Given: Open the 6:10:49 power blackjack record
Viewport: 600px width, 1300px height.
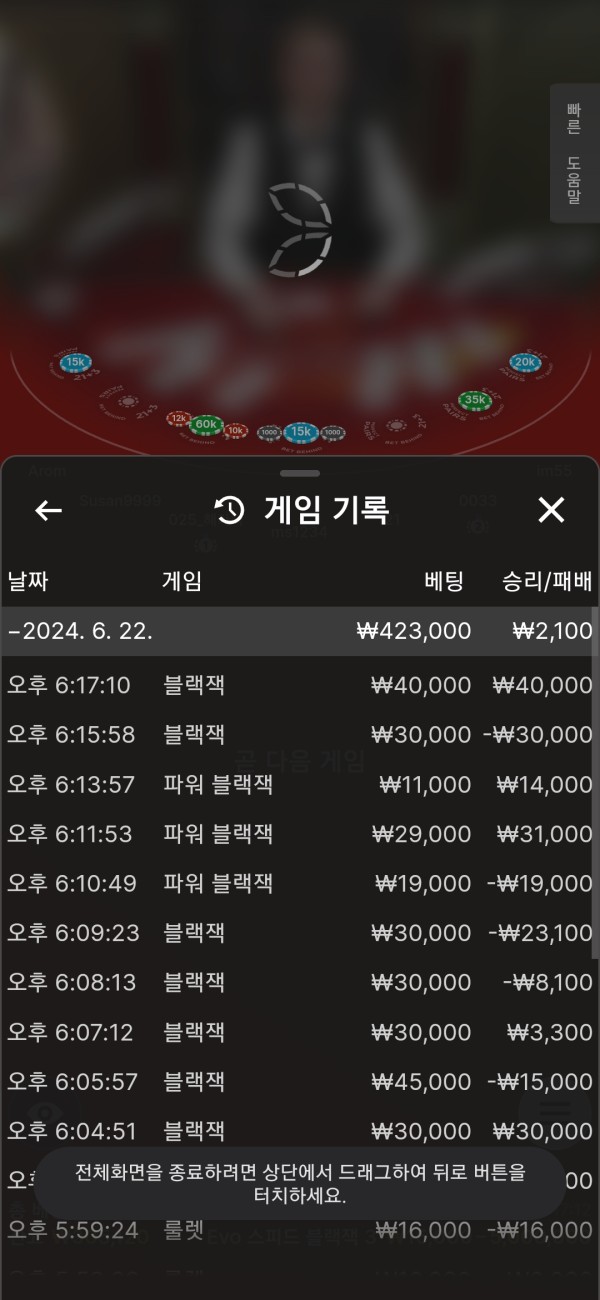Looking at the screenshot, I should (298, 883).
